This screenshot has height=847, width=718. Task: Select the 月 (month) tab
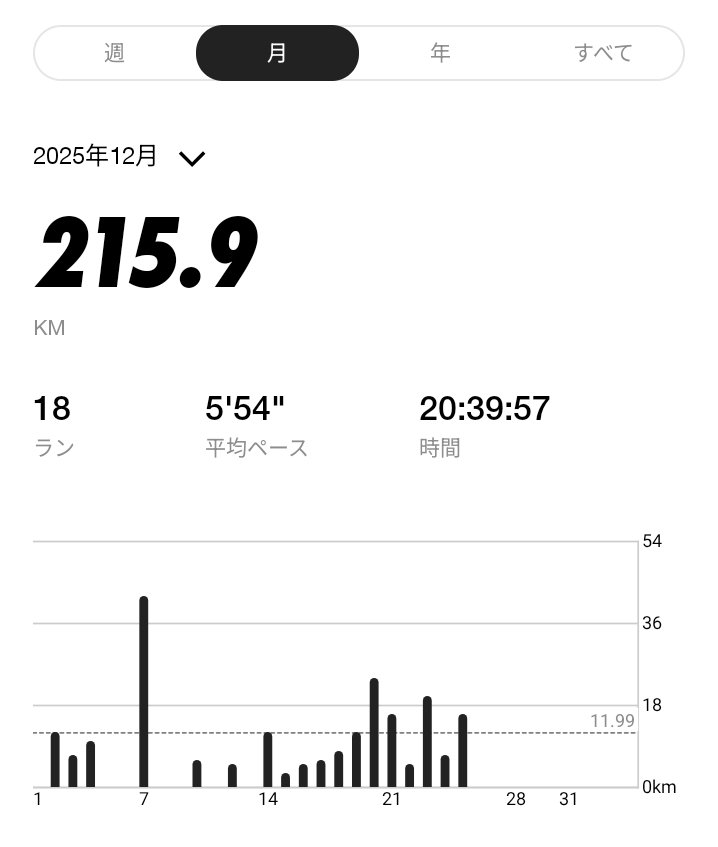(x=277, y=53)
